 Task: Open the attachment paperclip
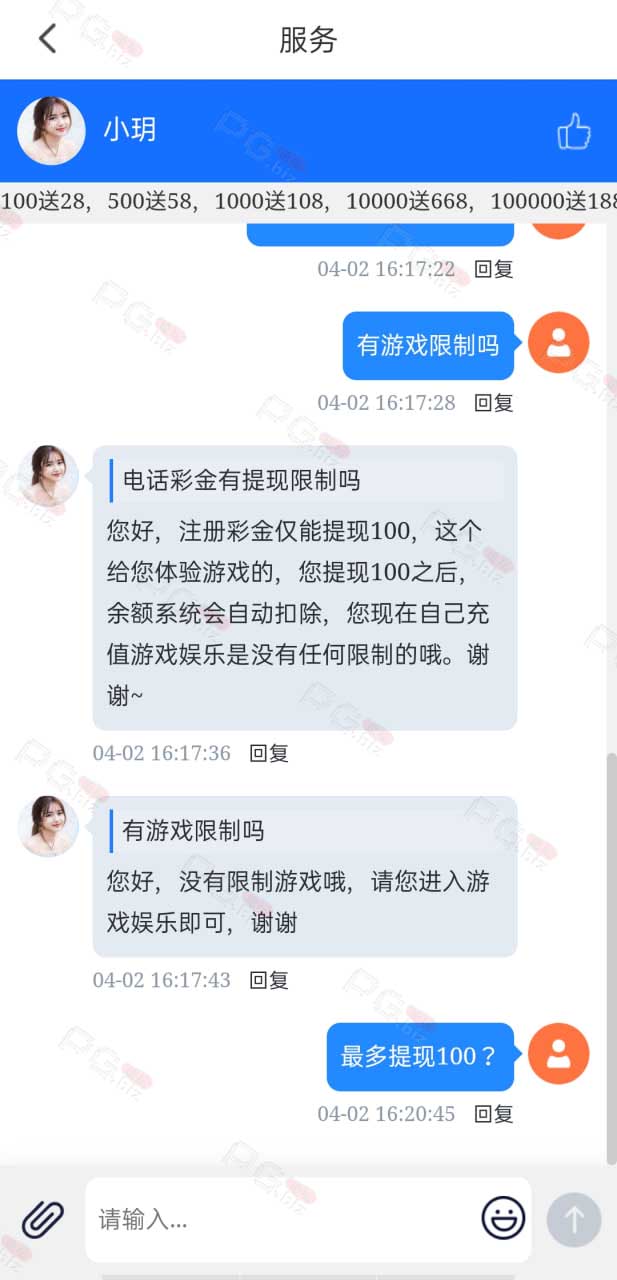pyautogui.click(x=43, y=1219)
